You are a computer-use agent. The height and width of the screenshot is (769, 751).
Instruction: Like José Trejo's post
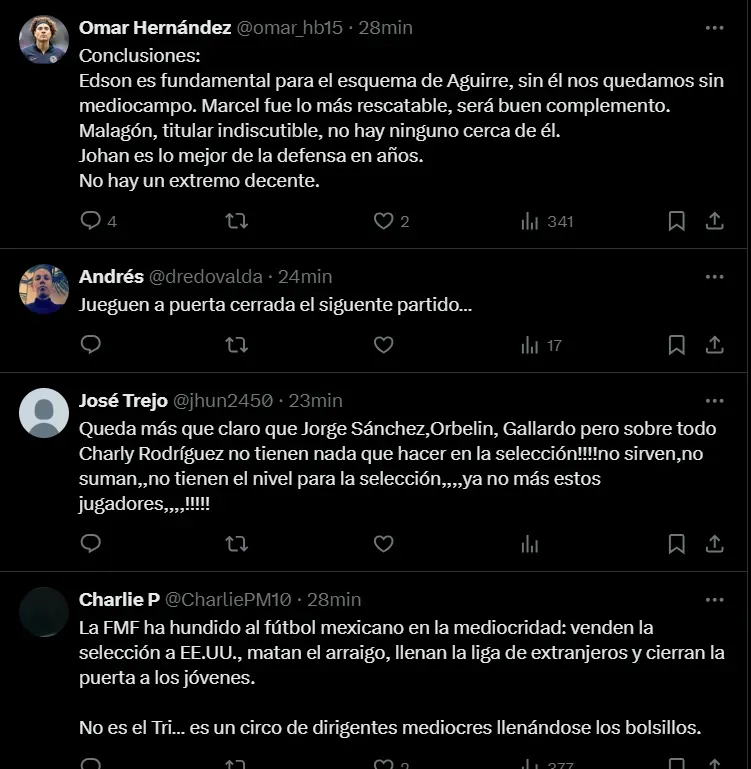click(x=383, y=544)
